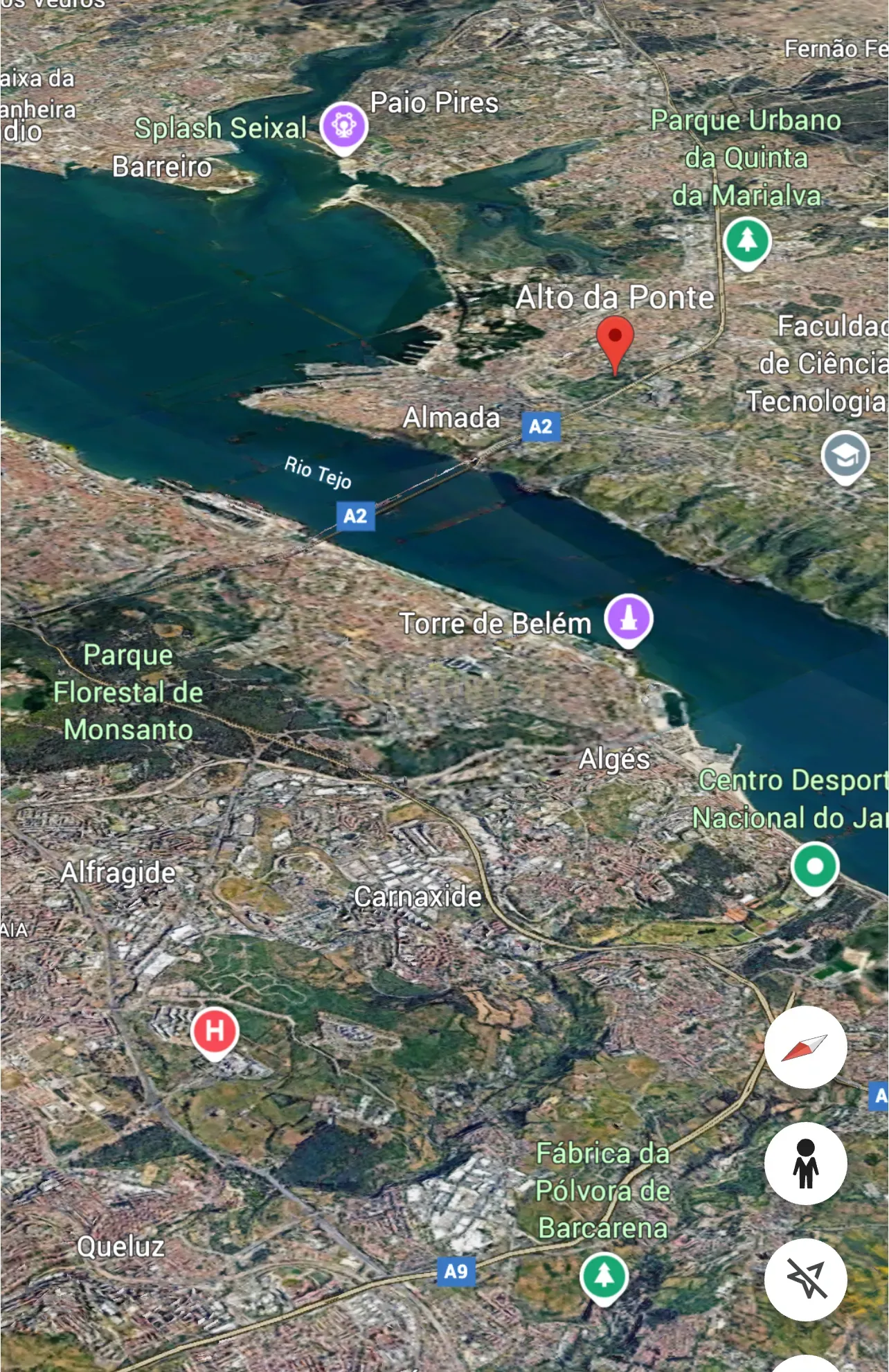Select the red dropped pin near Alto da Ponte
This screenshot has width=889, height=1372.
click(615, 341)
